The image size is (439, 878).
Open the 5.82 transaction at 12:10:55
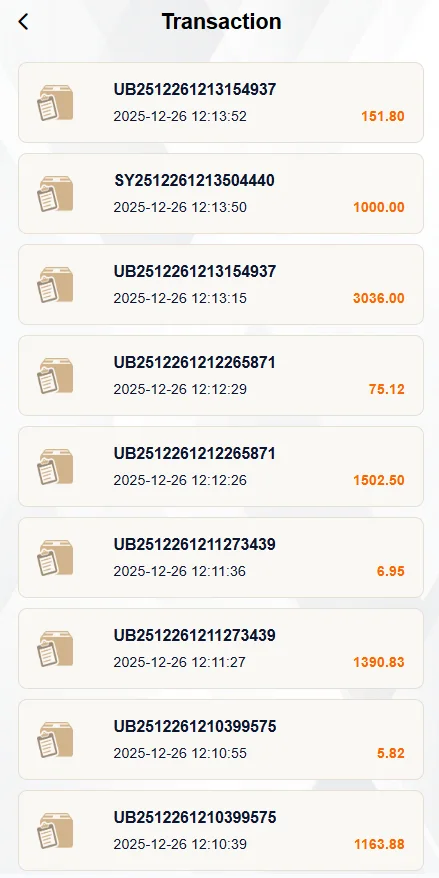coord(221,739)
